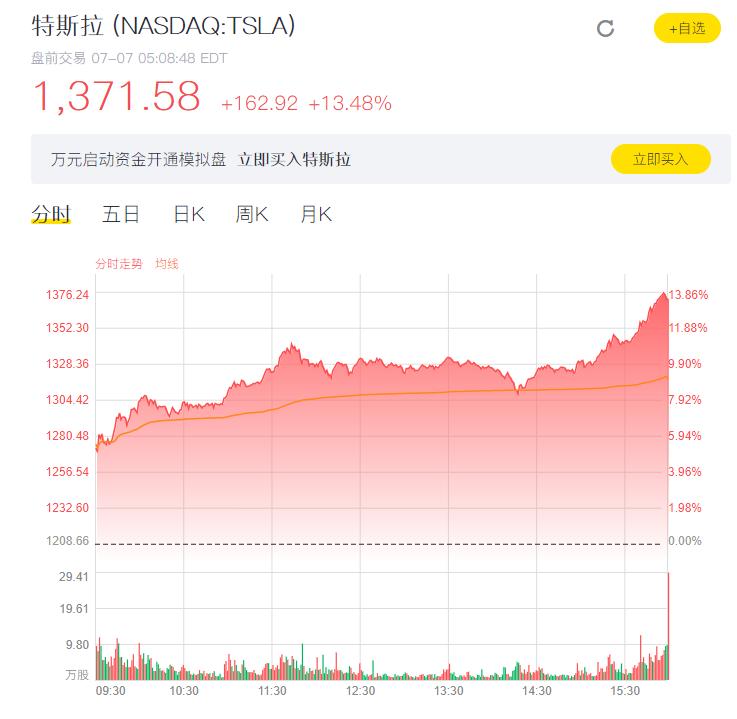This screenshot has height=719, width=737.
Task: Add Tesla to watchlist with +自选
Action: [x=686, y=28]
